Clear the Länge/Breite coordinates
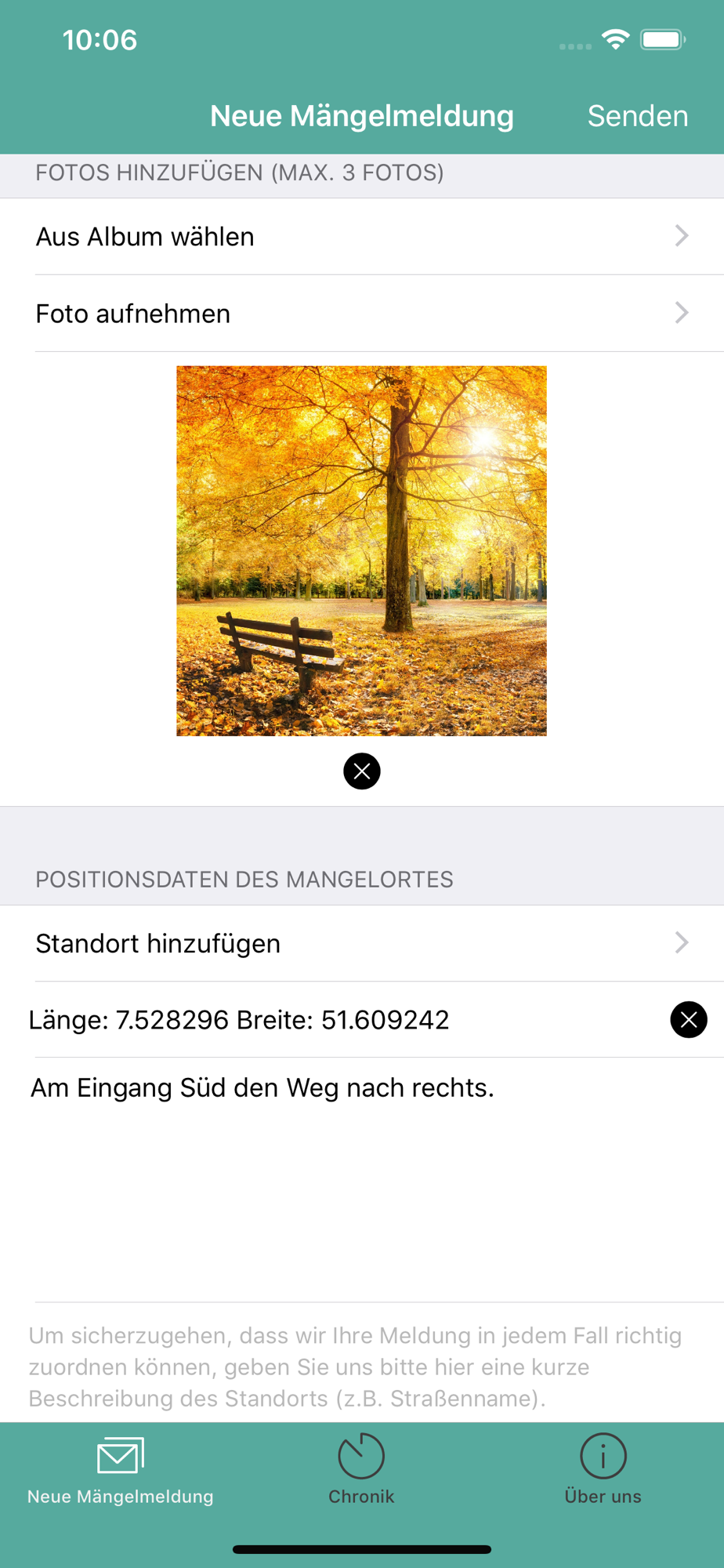Viewport: 724px width, 1568px height. point(689,1020)
